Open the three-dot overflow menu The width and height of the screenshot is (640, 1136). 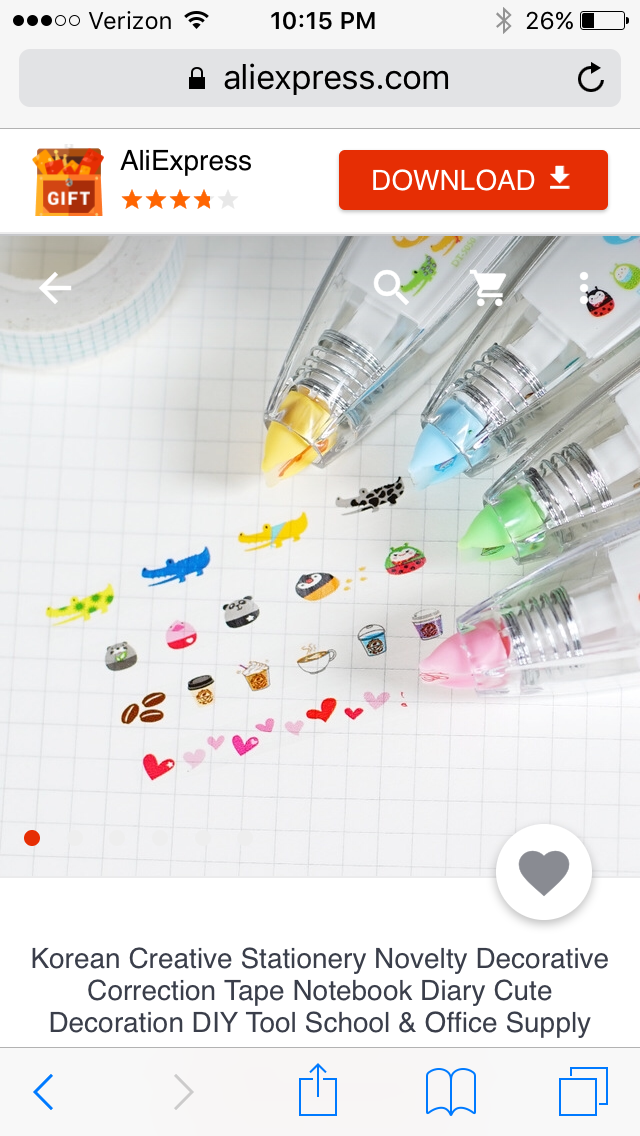point(584,288)
